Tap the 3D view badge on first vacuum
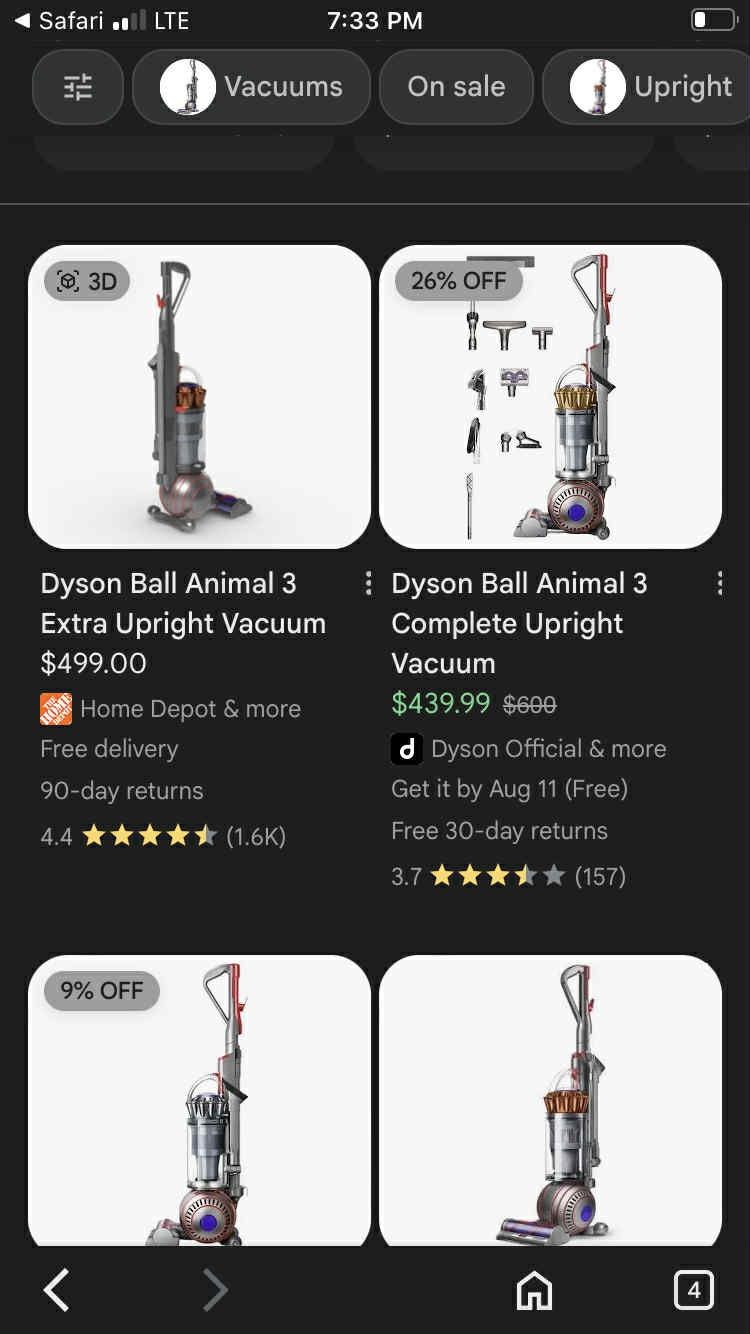The image size is (750, 1334). pos(86,281)
